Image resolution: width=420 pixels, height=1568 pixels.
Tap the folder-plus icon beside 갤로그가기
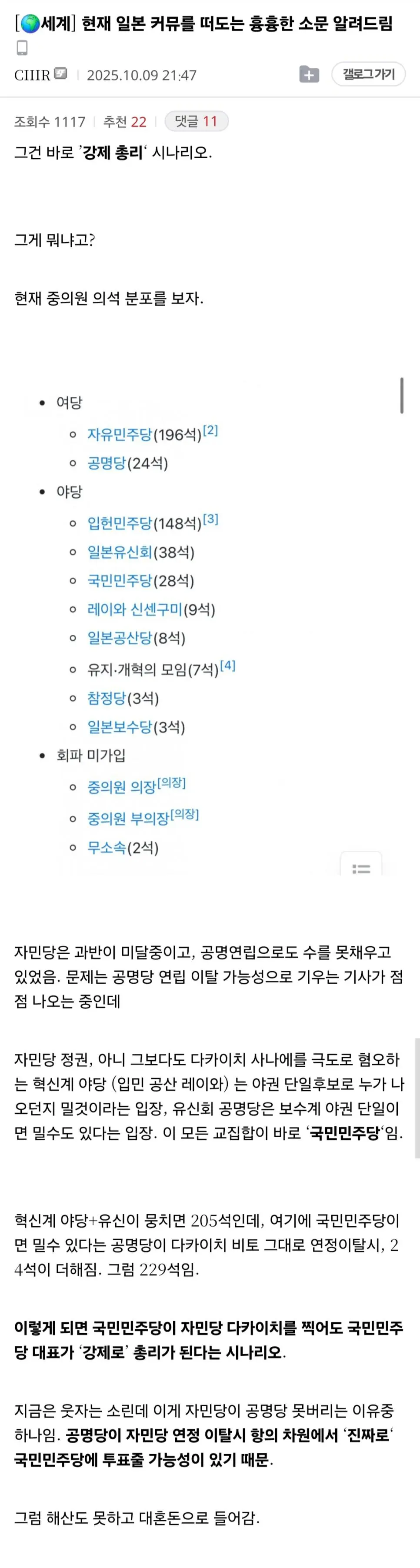tap(309, 74)
